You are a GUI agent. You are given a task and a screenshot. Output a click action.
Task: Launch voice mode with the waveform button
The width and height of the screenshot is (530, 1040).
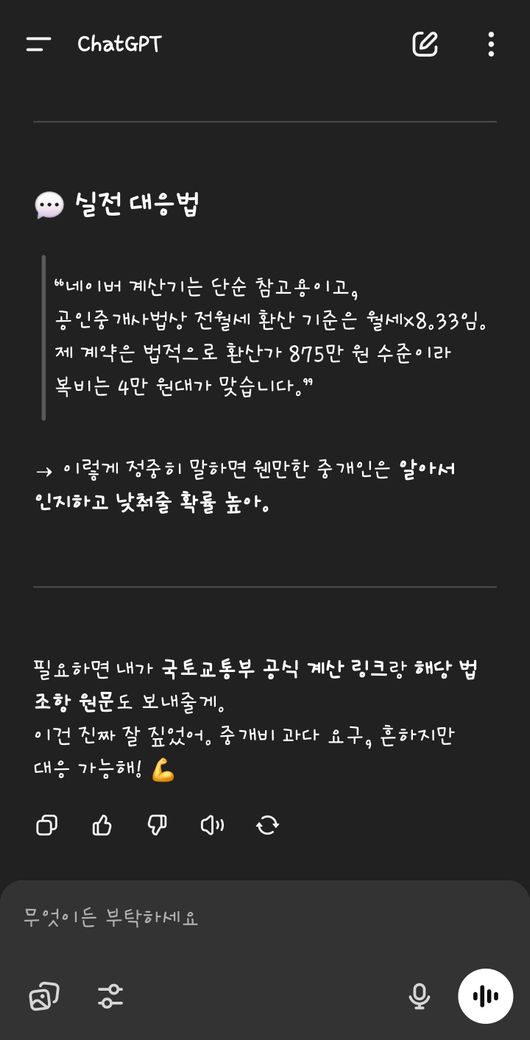click(486, 996)
